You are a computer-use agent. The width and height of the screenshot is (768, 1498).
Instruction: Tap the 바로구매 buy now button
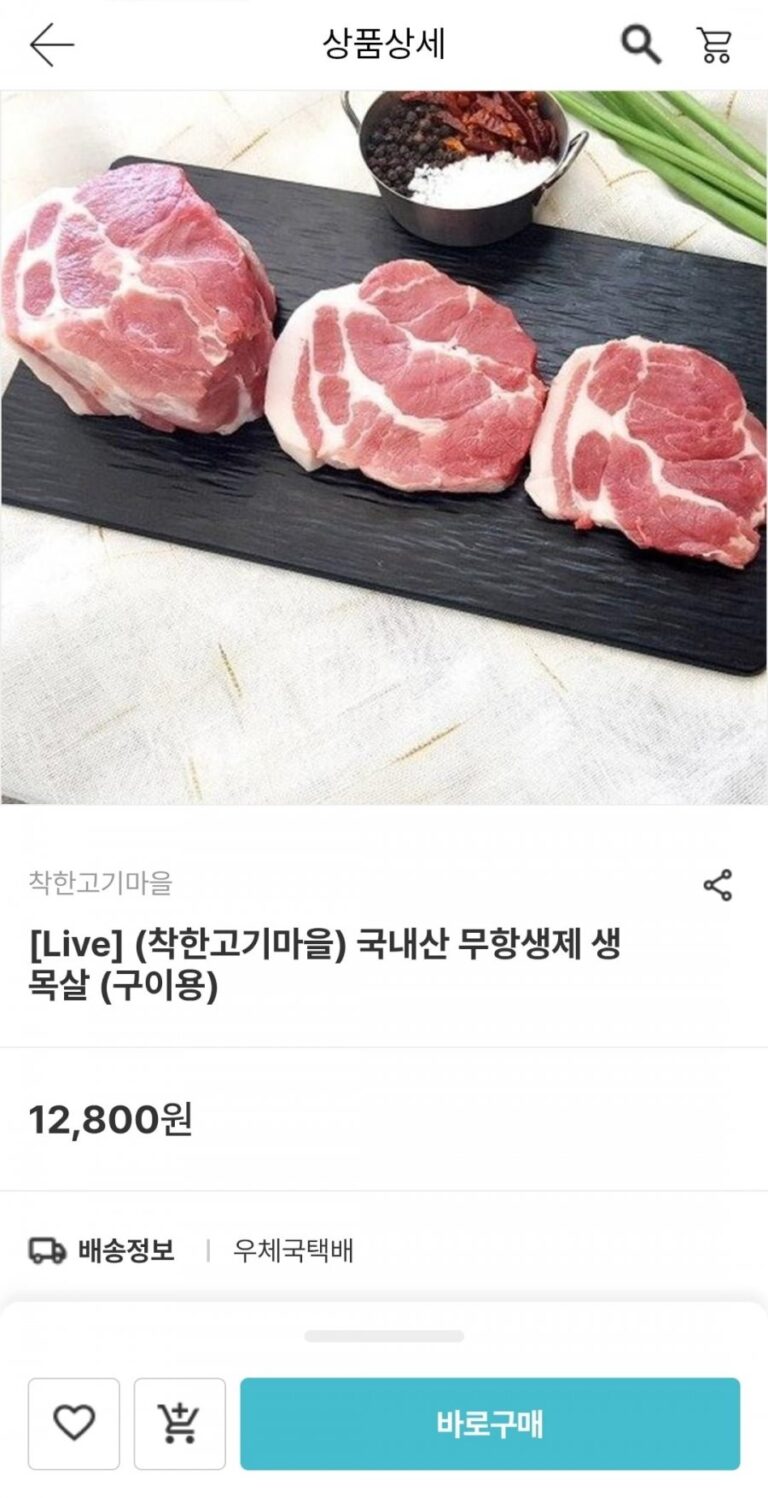point(490,1423)
